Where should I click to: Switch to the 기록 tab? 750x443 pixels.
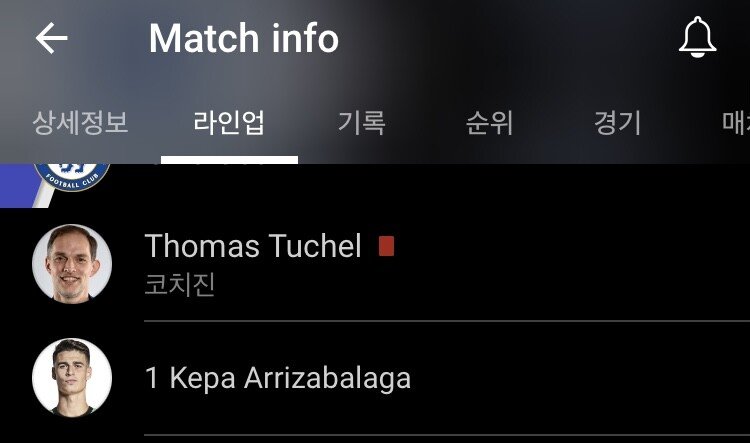[361, 124]
